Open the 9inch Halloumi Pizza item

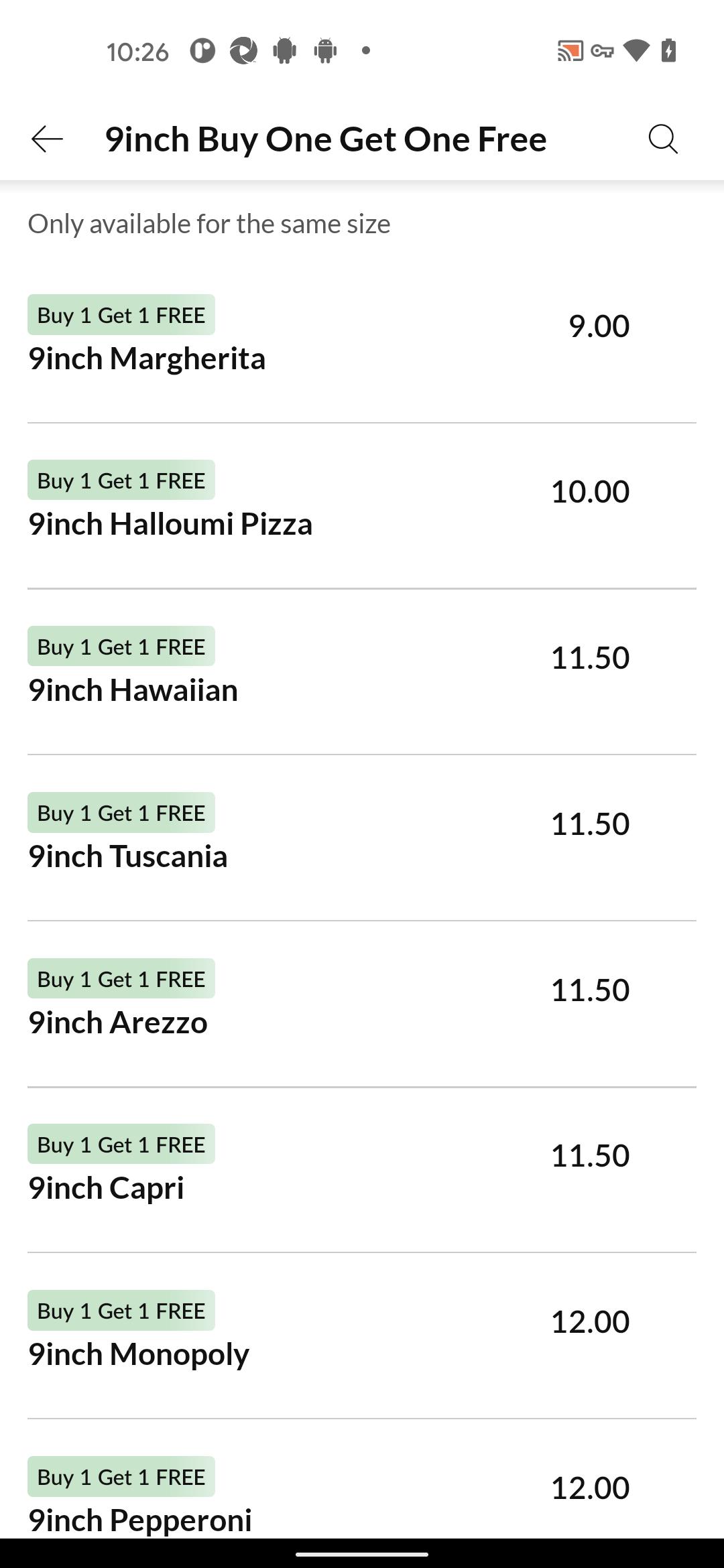362,506
